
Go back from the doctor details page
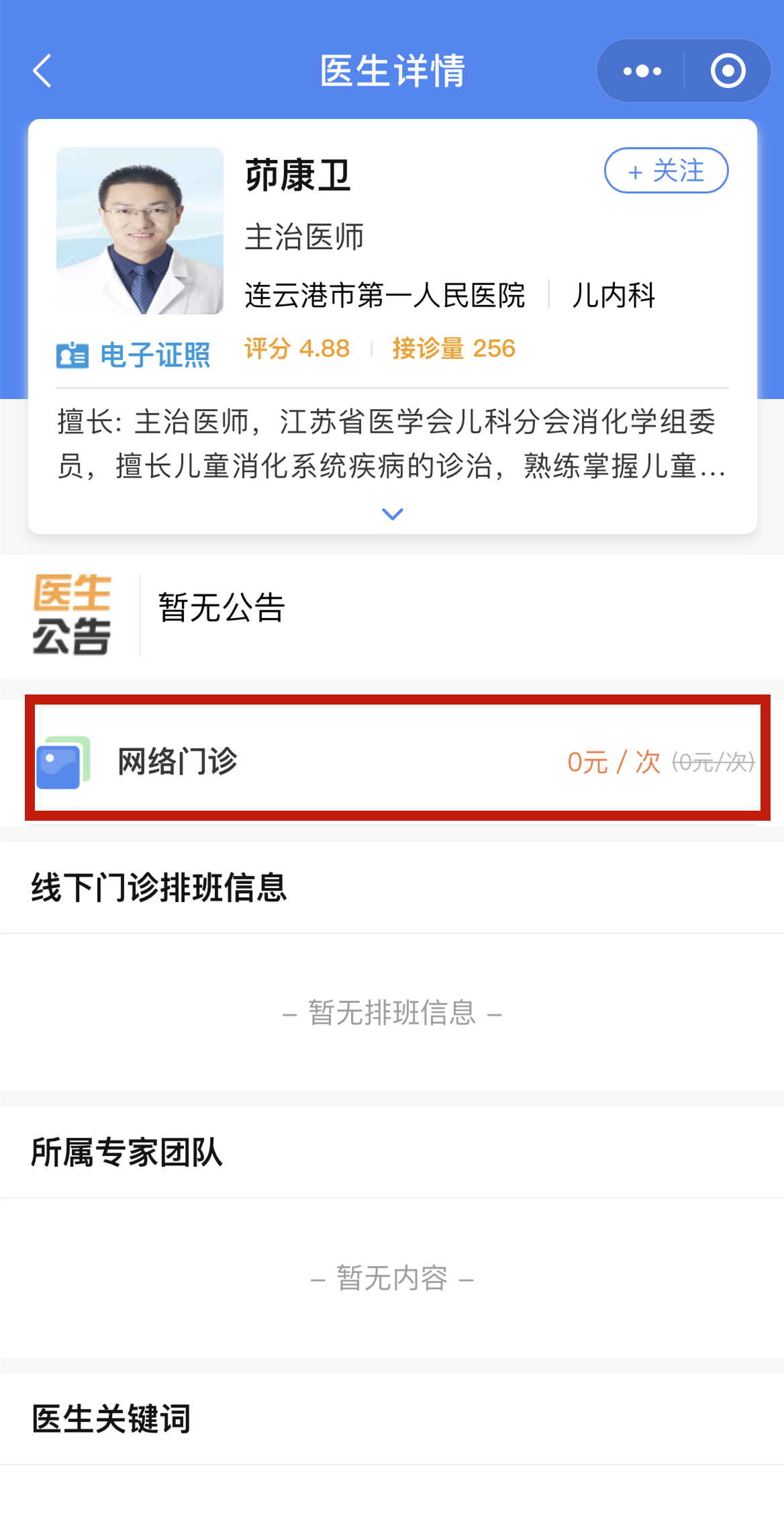42,71
